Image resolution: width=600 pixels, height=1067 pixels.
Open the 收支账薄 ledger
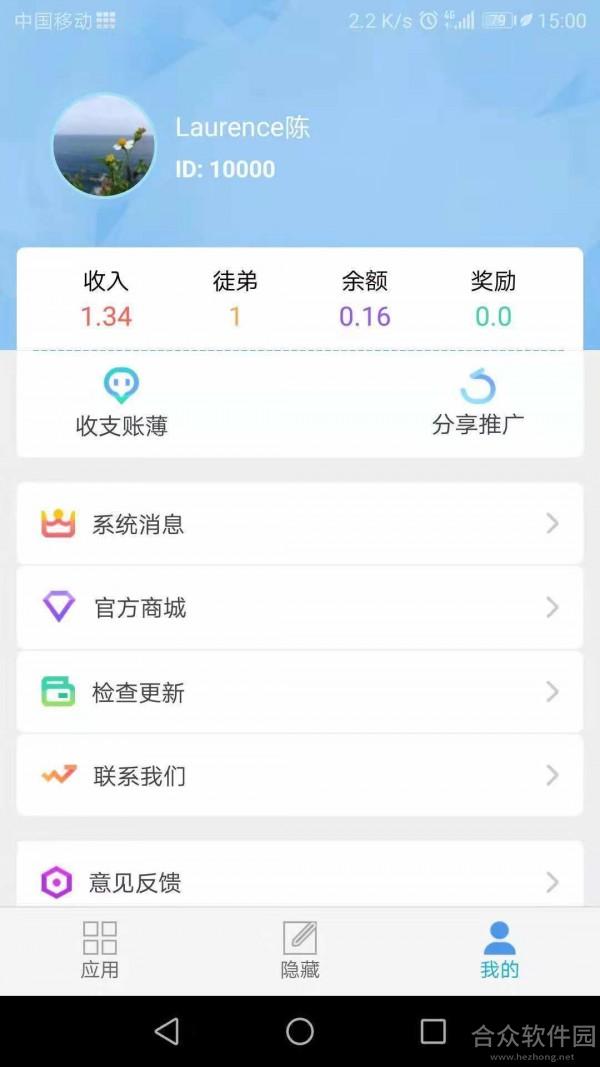[x=122, y=404]
